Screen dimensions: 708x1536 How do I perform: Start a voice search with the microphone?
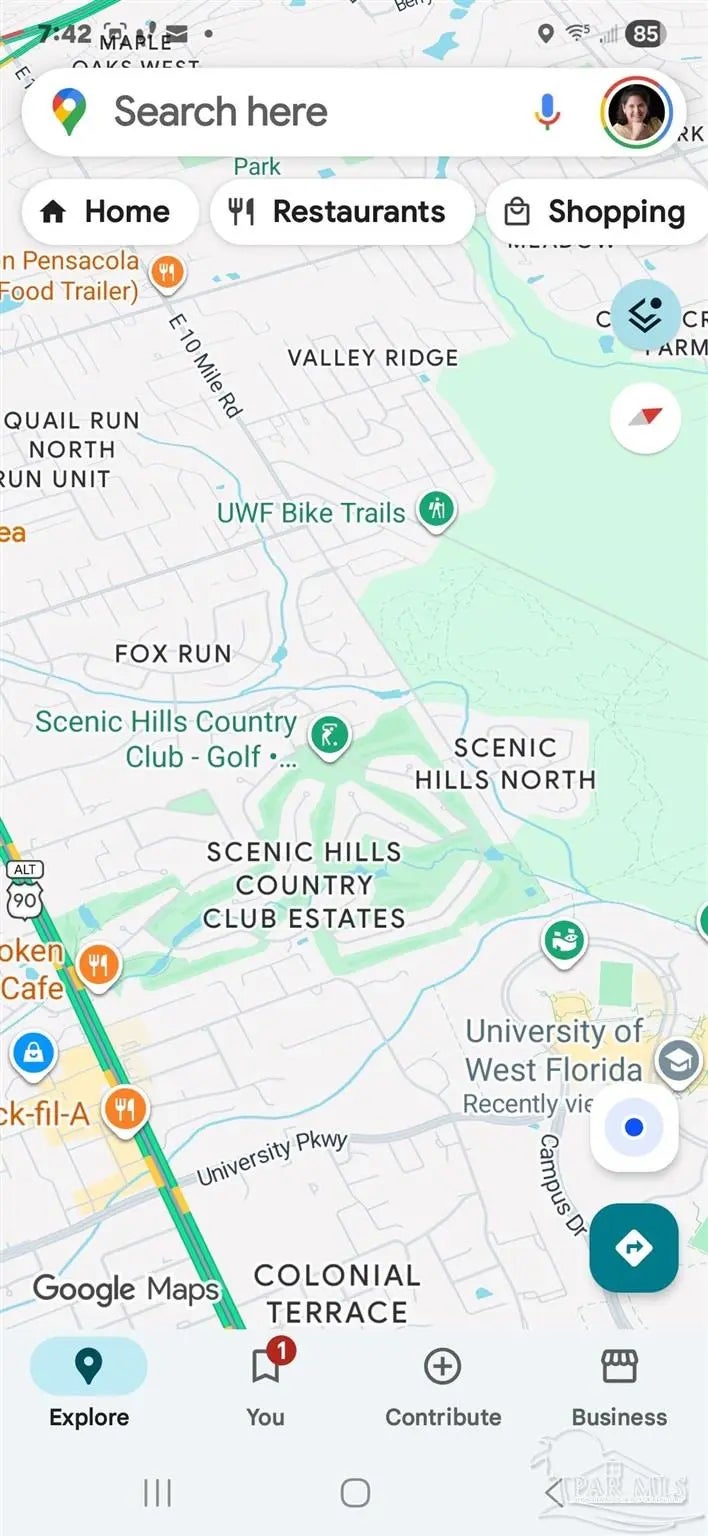click(546, 111)
